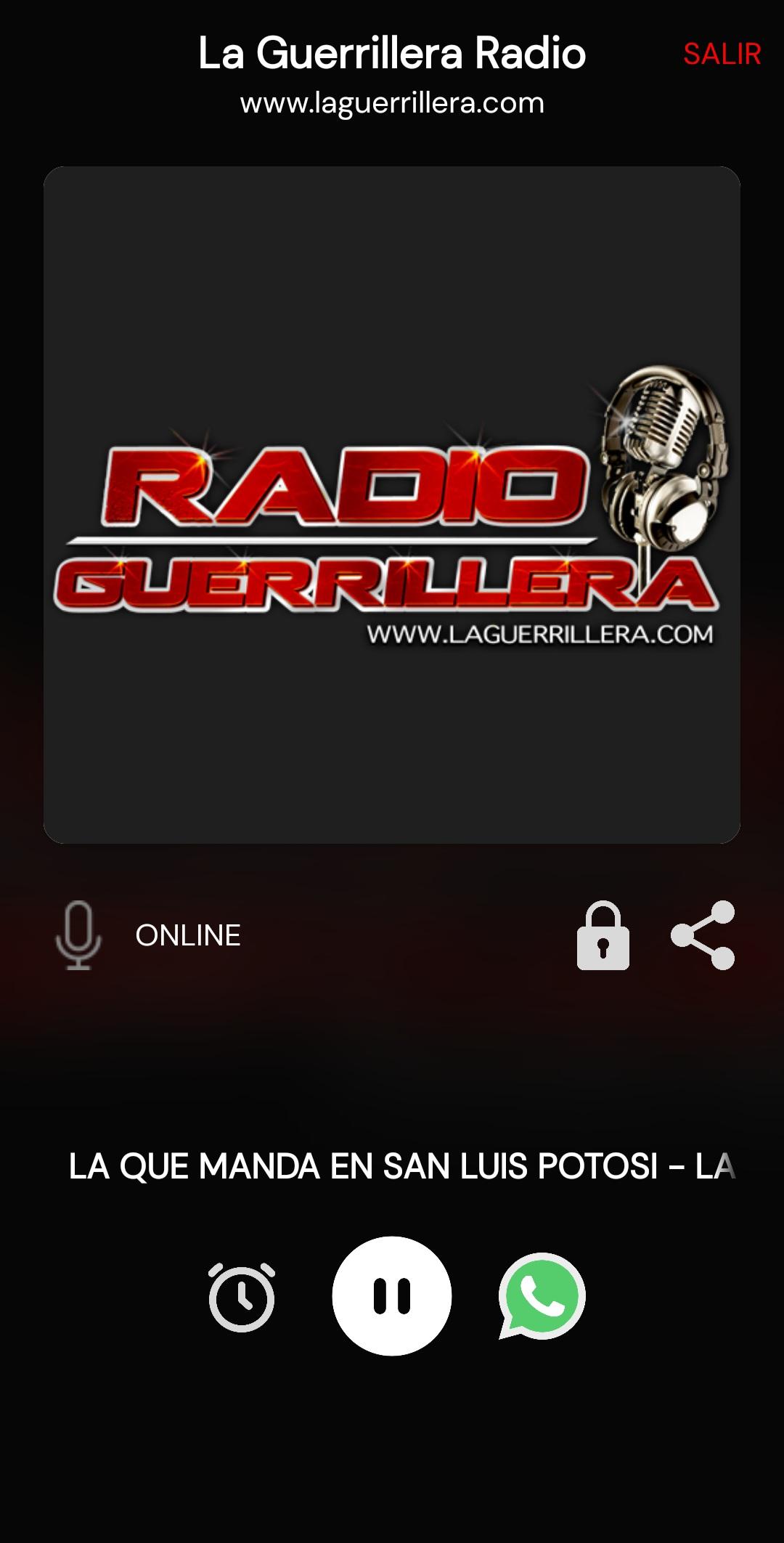Open the sleep timer alarm clock
The width and height of the screenshot is (784, 1543).
pos(242,1297)
